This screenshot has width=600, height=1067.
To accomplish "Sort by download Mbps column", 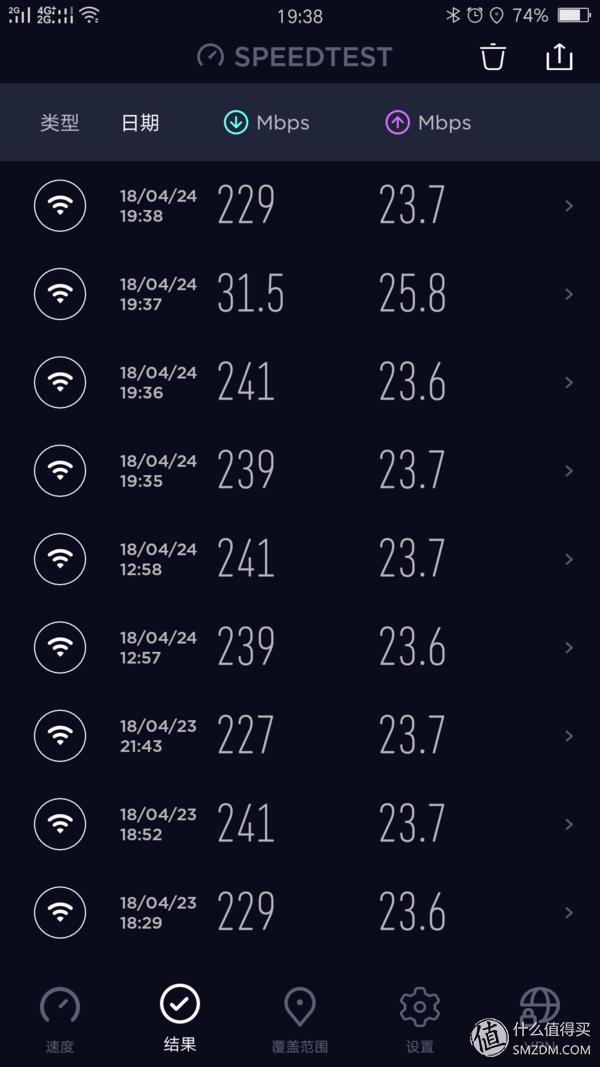I will click(267, 123).
